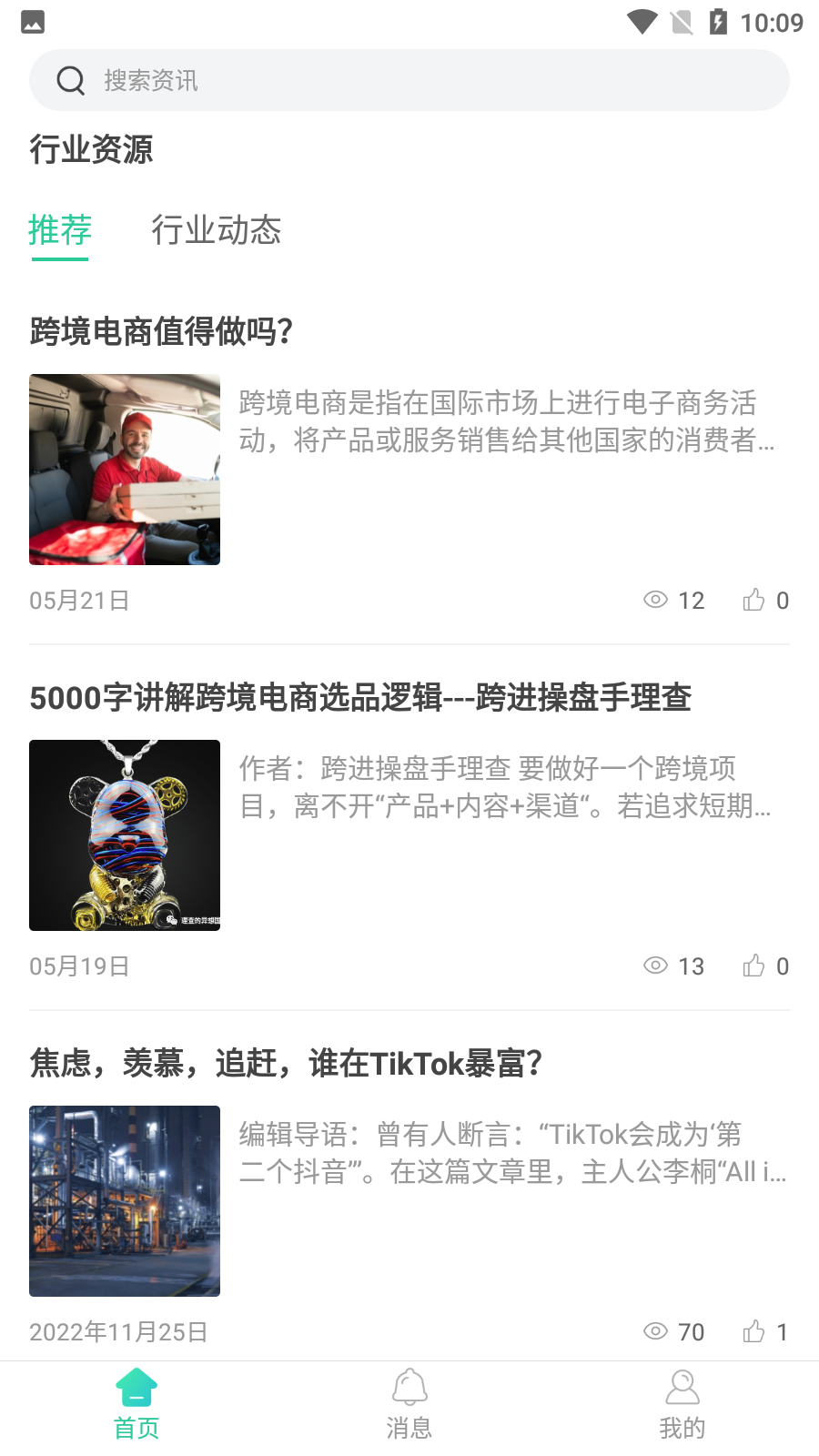Switch to the 行业动态 tab

[x=217, y=231]
